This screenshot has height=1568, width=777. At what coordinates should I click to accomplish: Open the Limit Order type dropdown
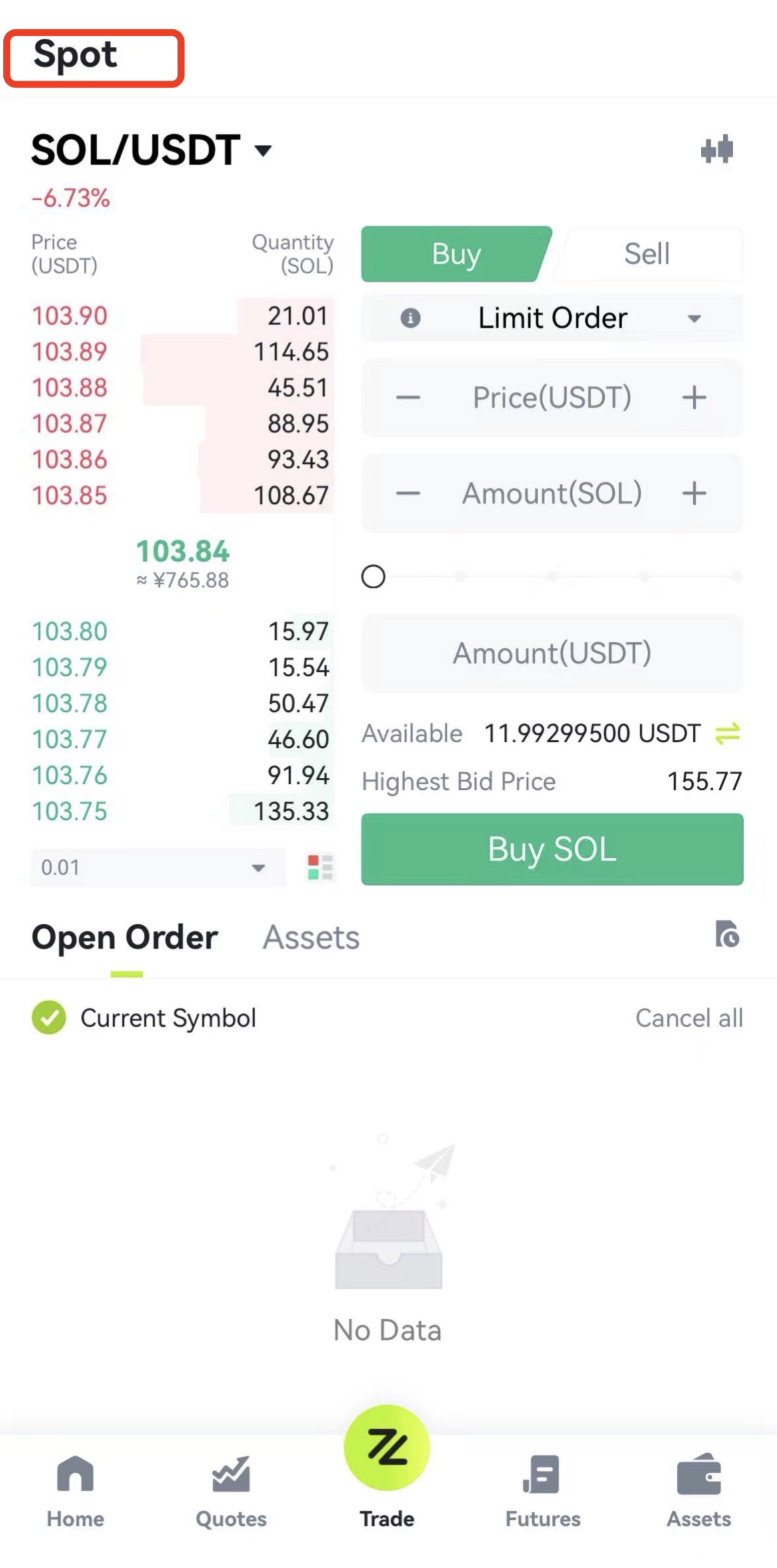552,318
